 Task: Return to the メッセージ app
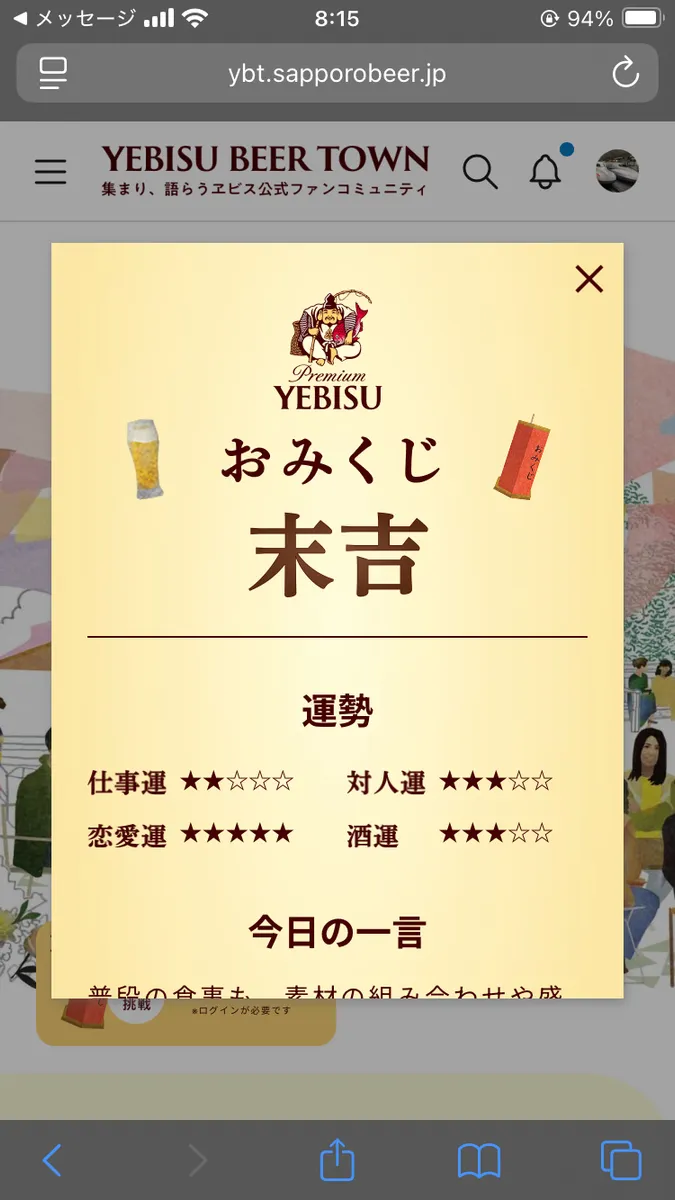tap(70, 19)
